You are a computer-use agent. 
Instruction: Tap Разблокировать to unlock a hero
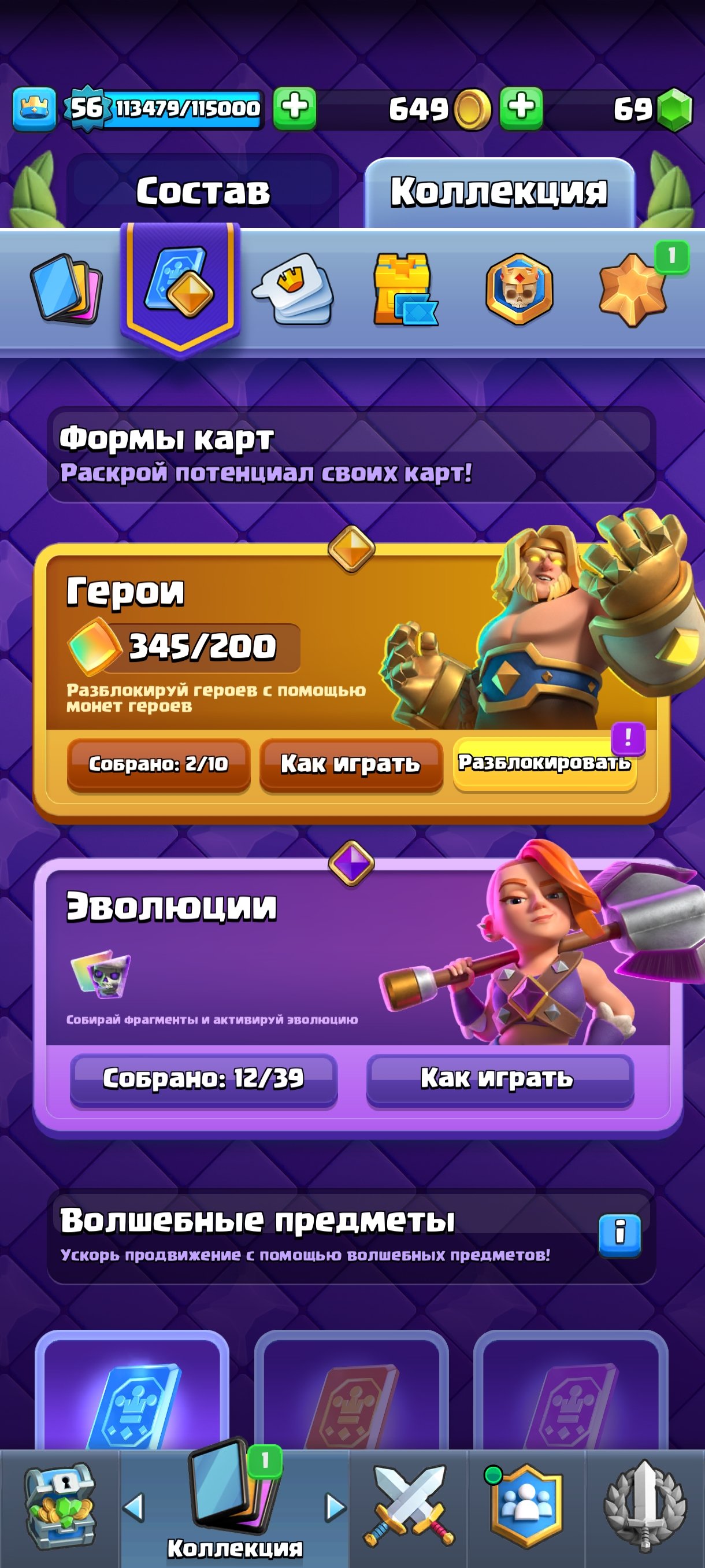coord(544,764)
